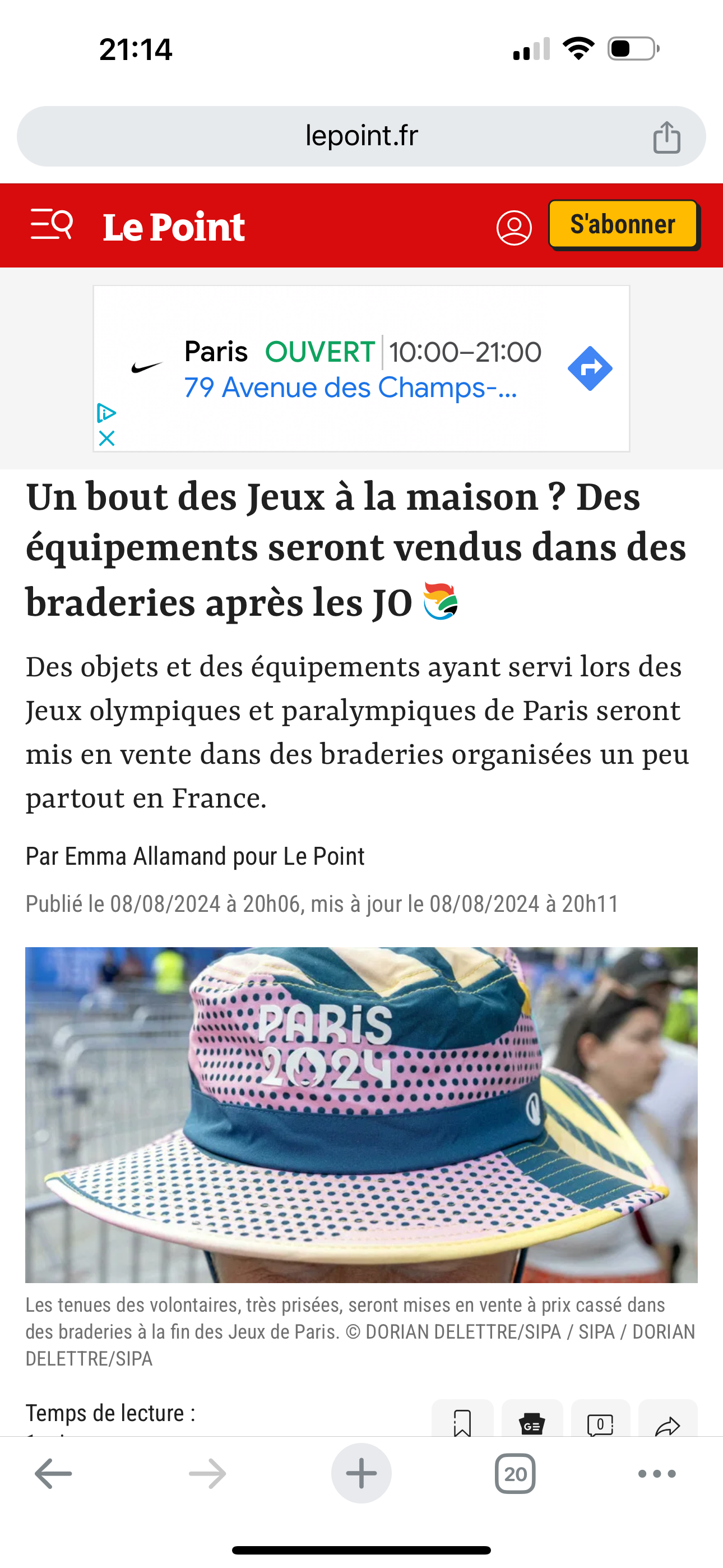The width and height of the screenshot is (723, 1568).
Task: Share the page from the address bar
Action: tap(666, 136)
